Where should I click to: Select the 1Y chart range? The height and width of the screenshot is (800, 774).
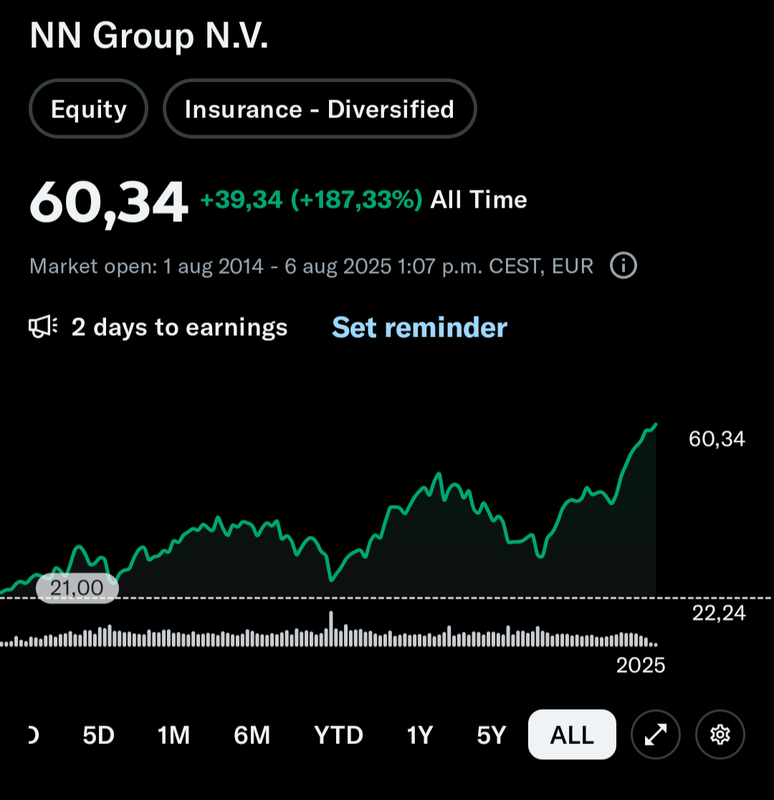click(x=420, y=736)
